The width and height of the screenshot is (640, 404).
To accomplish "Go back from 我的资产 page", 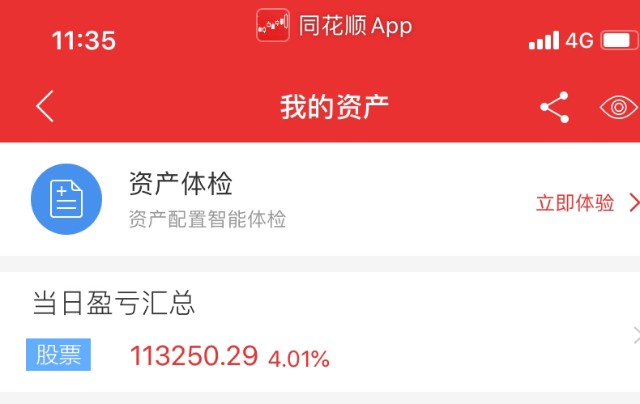I will point(45,107).
